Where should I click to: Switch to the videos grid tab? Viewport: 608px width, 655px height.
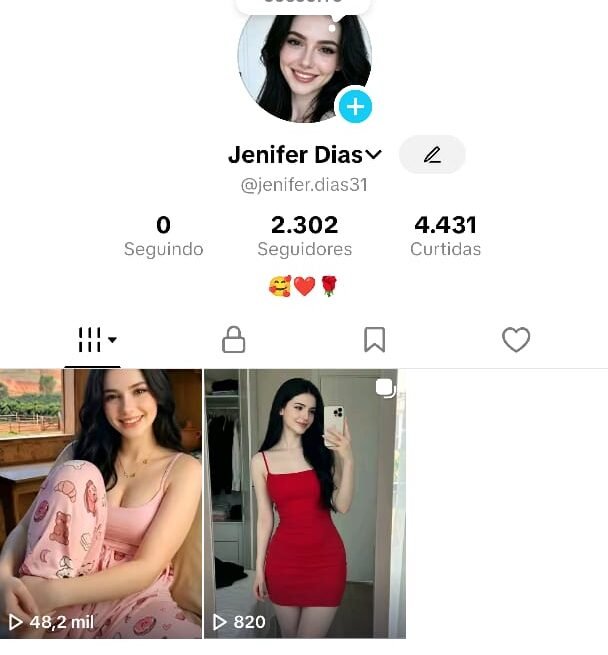tap(94, 341)
